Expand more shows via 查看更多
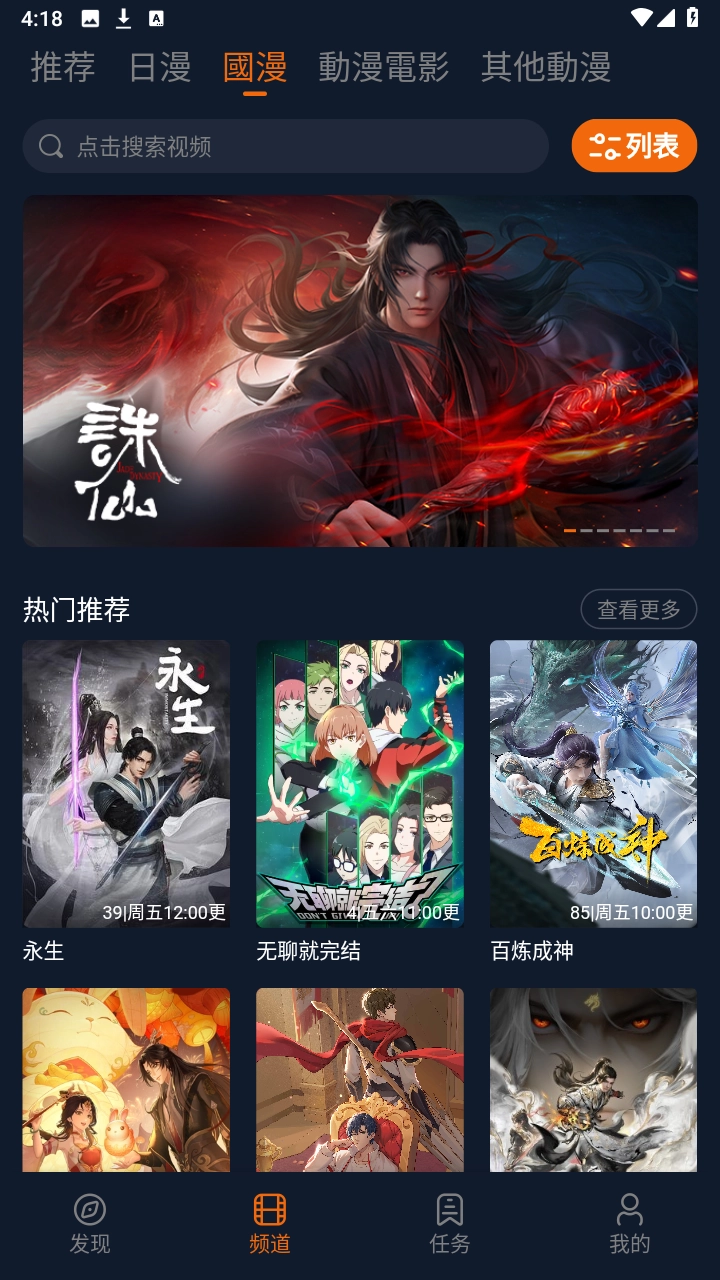The image size is (720, 1280). 640,609
